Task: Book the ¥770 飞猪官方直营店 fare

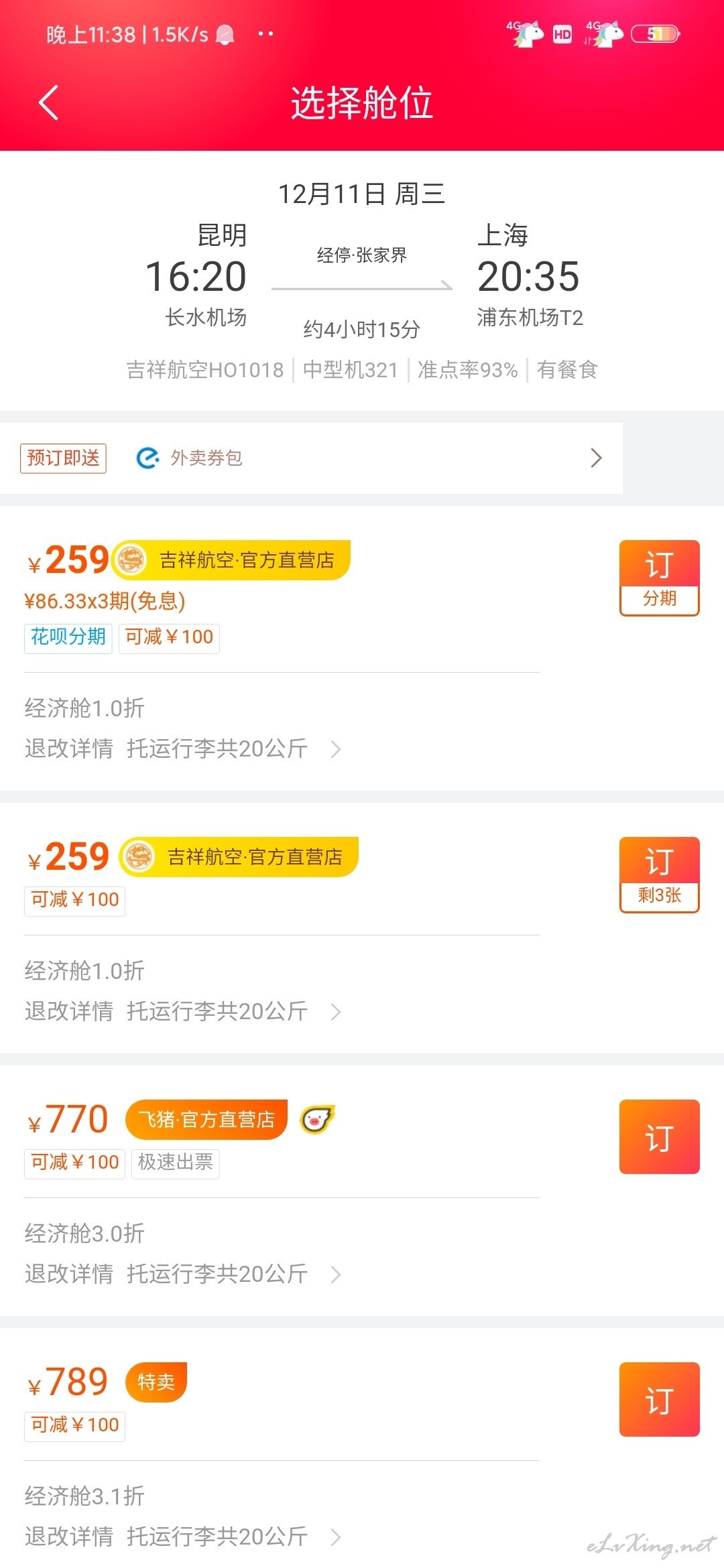Action: click(659, 1136)
